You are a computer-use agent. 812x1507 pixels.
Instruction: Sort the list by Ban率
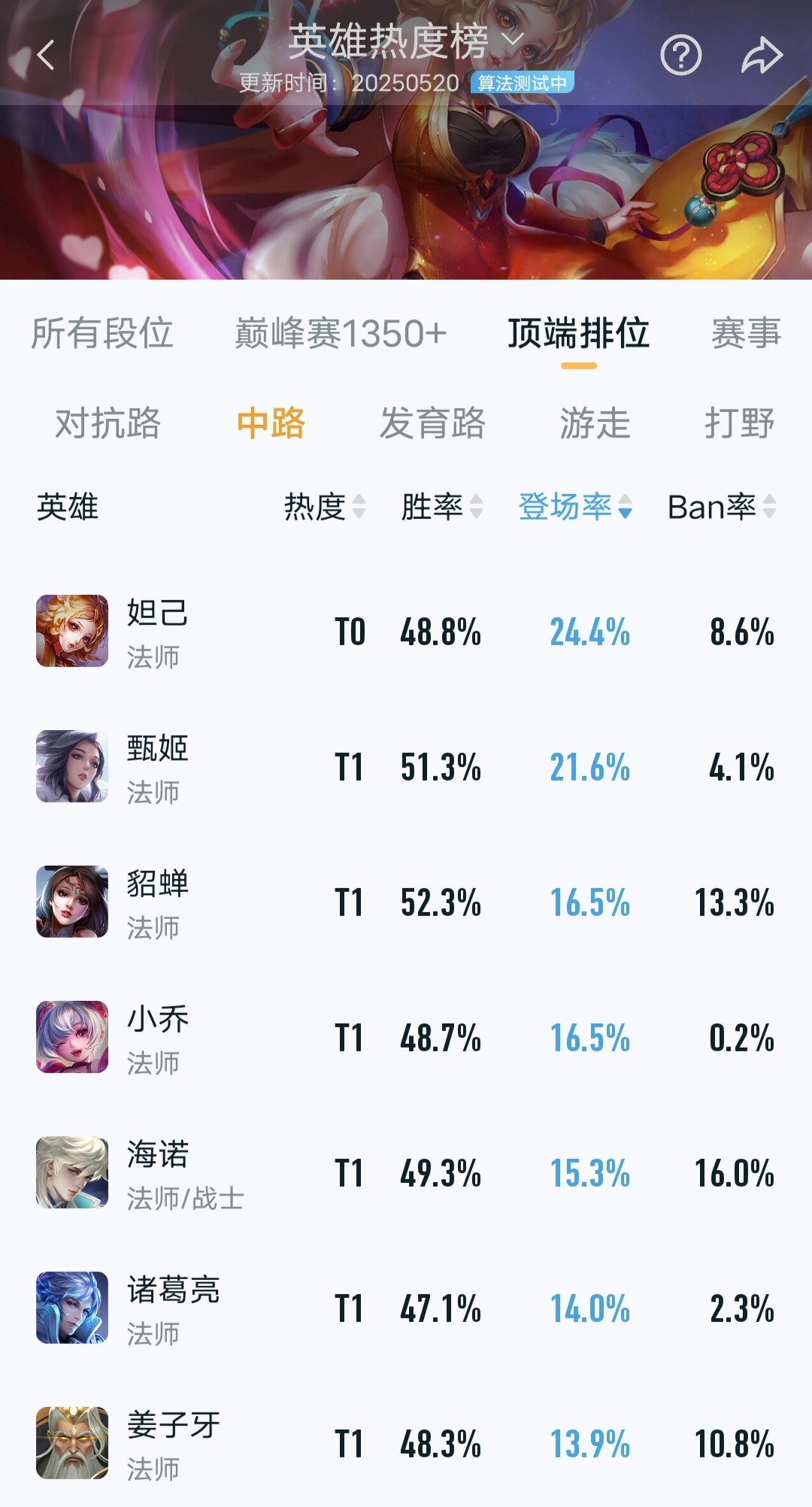click(x=722, y=506)
